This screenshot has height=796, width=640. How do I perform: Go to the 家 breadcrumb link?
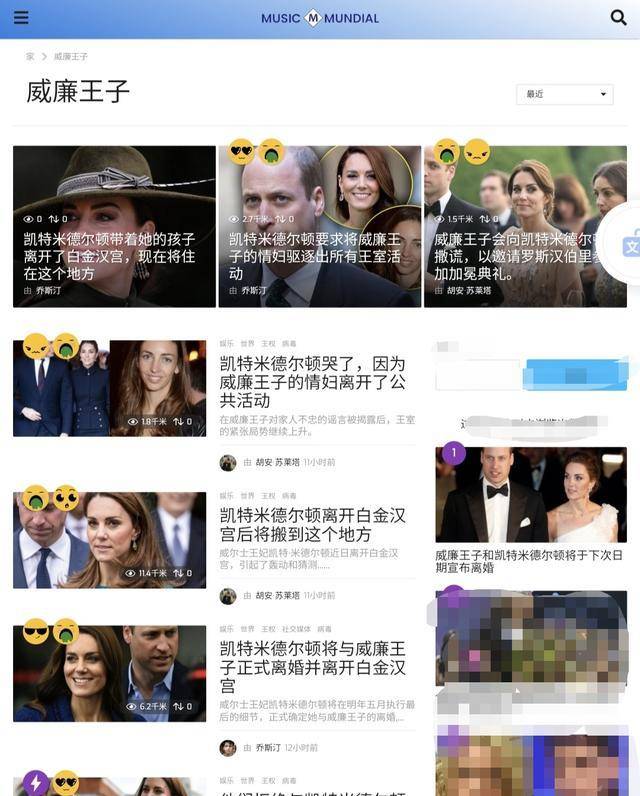[30, 57]
